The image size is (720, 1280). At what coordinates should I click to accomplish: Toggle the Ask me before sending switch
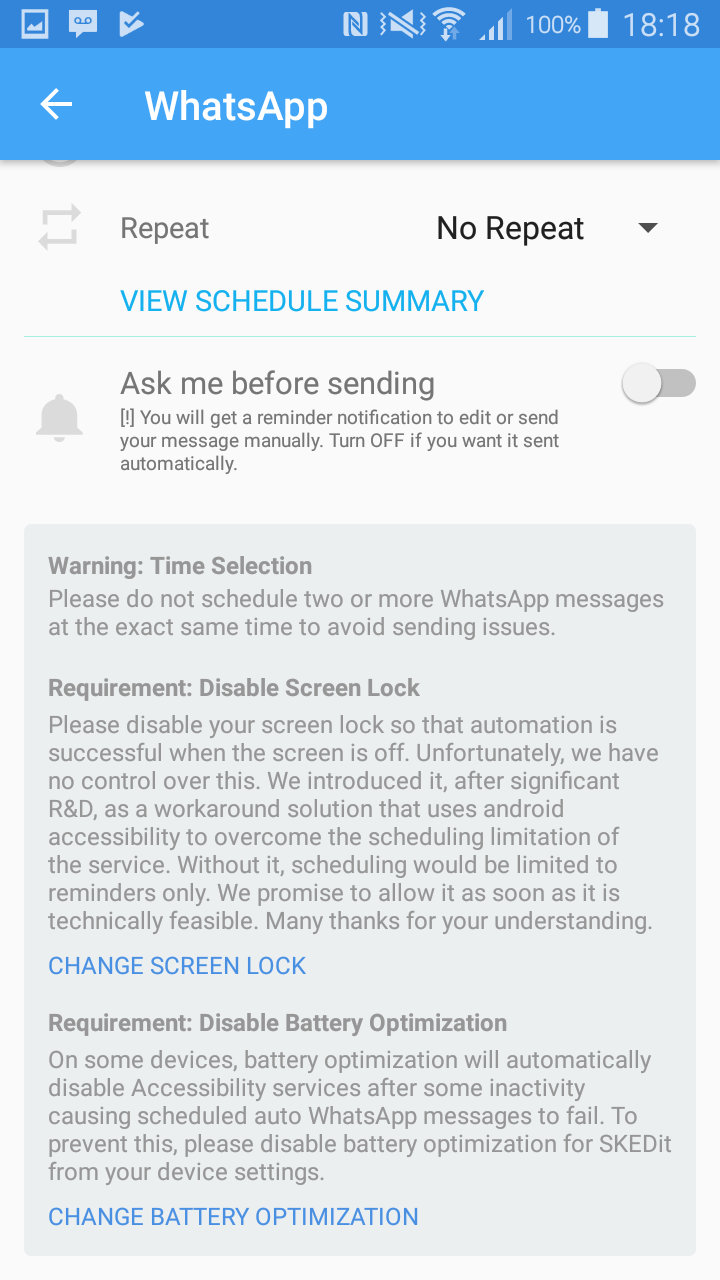pyautogui.click(x=658, y=383)
